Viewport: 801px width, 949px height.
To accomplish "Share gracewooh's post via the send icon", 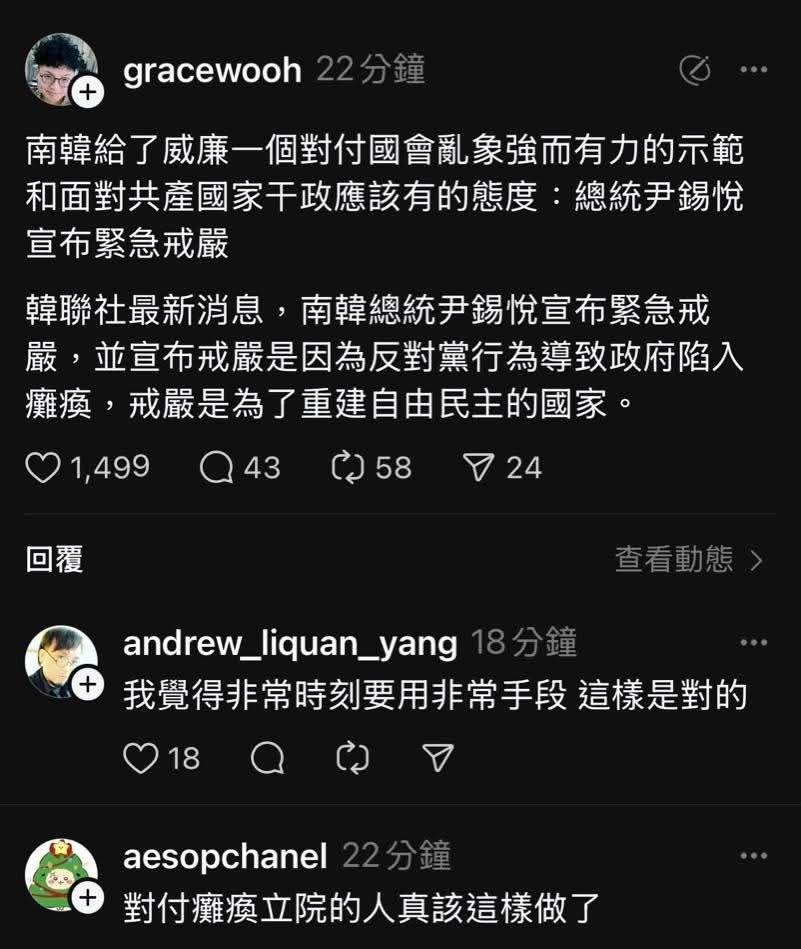I will (479, 467).
